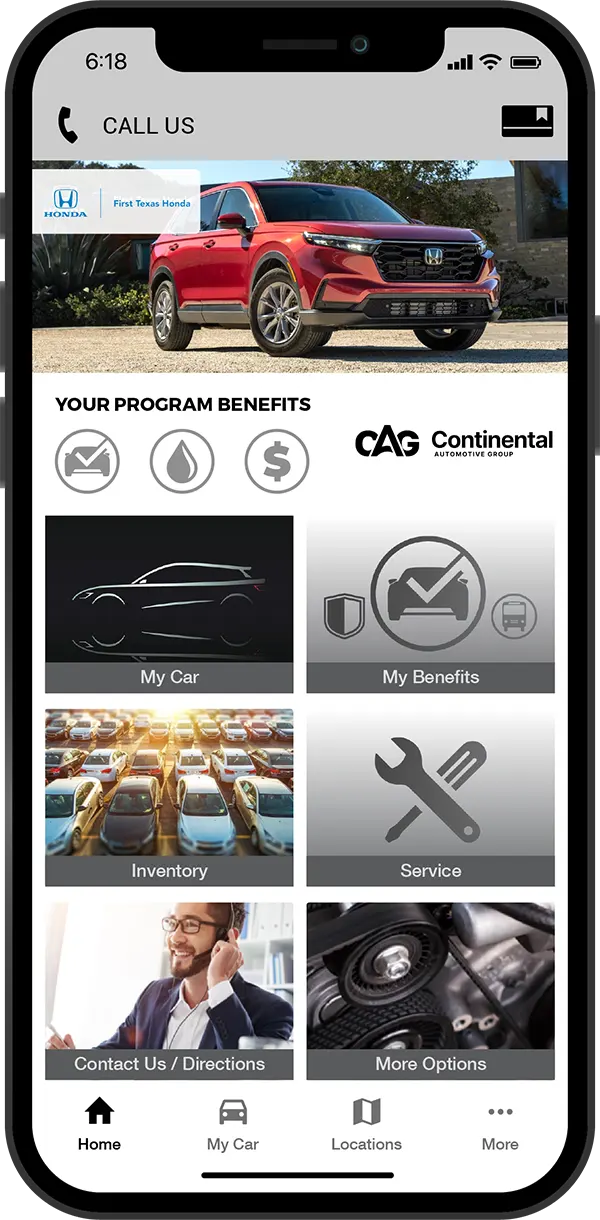
Task: View the My Benefits tile
Action: point(430,604)
